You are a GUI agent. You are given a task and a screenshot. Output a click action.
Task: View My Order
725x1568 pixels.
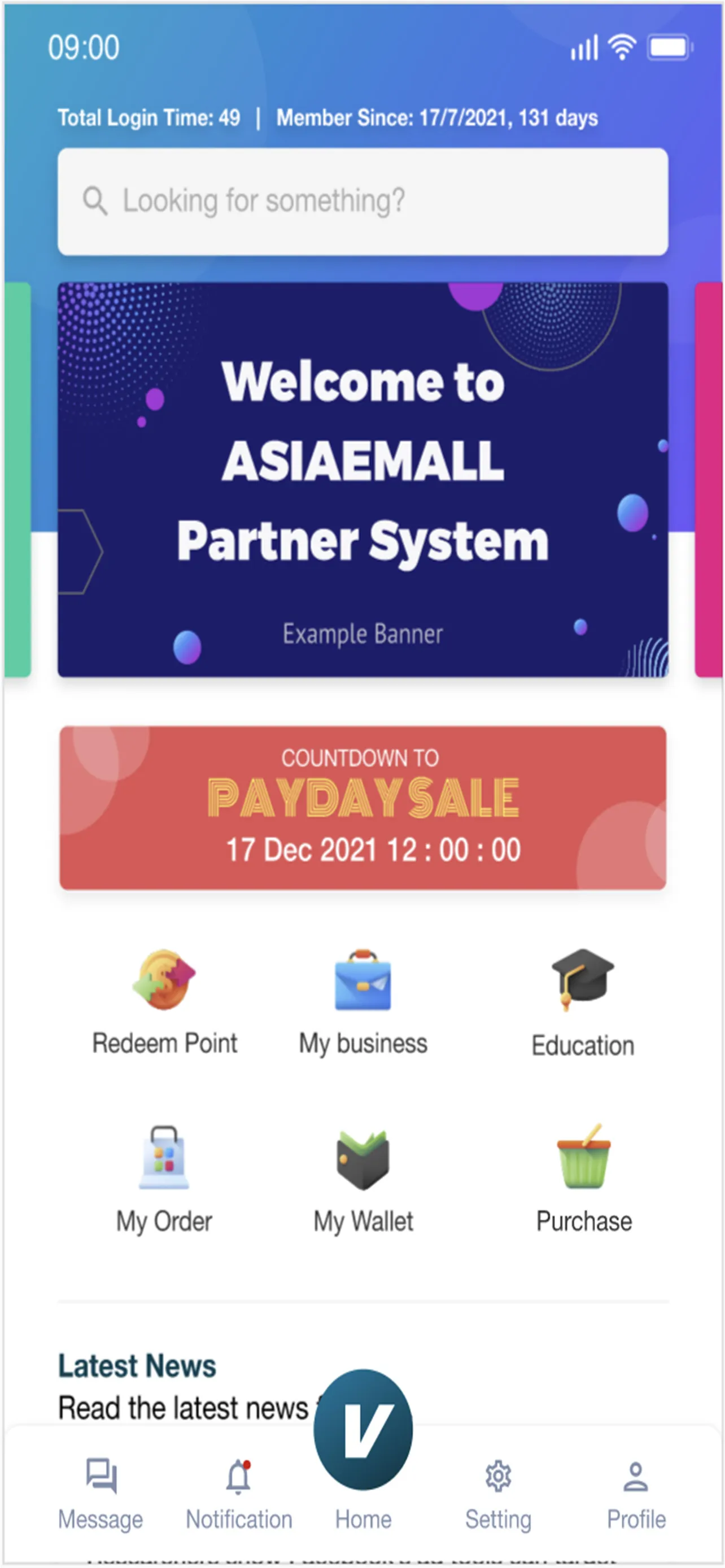[164, 1179]
